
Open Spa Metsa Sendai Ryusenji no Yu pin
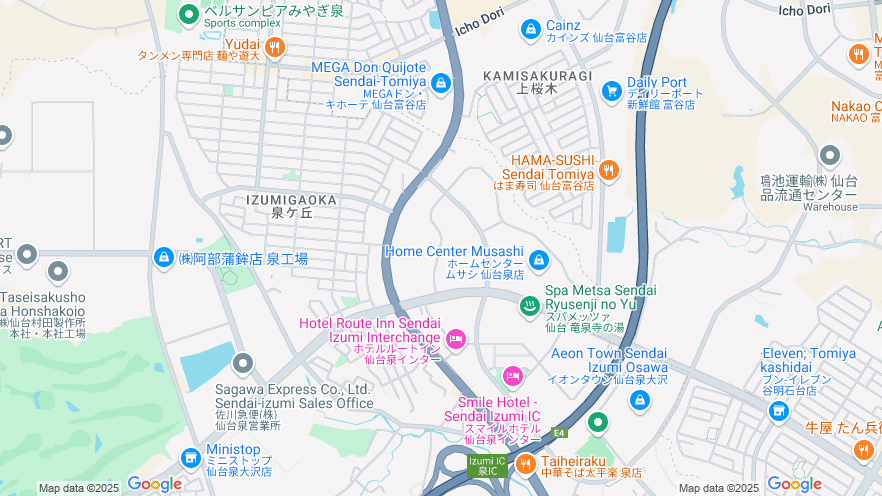click(529, 306)
